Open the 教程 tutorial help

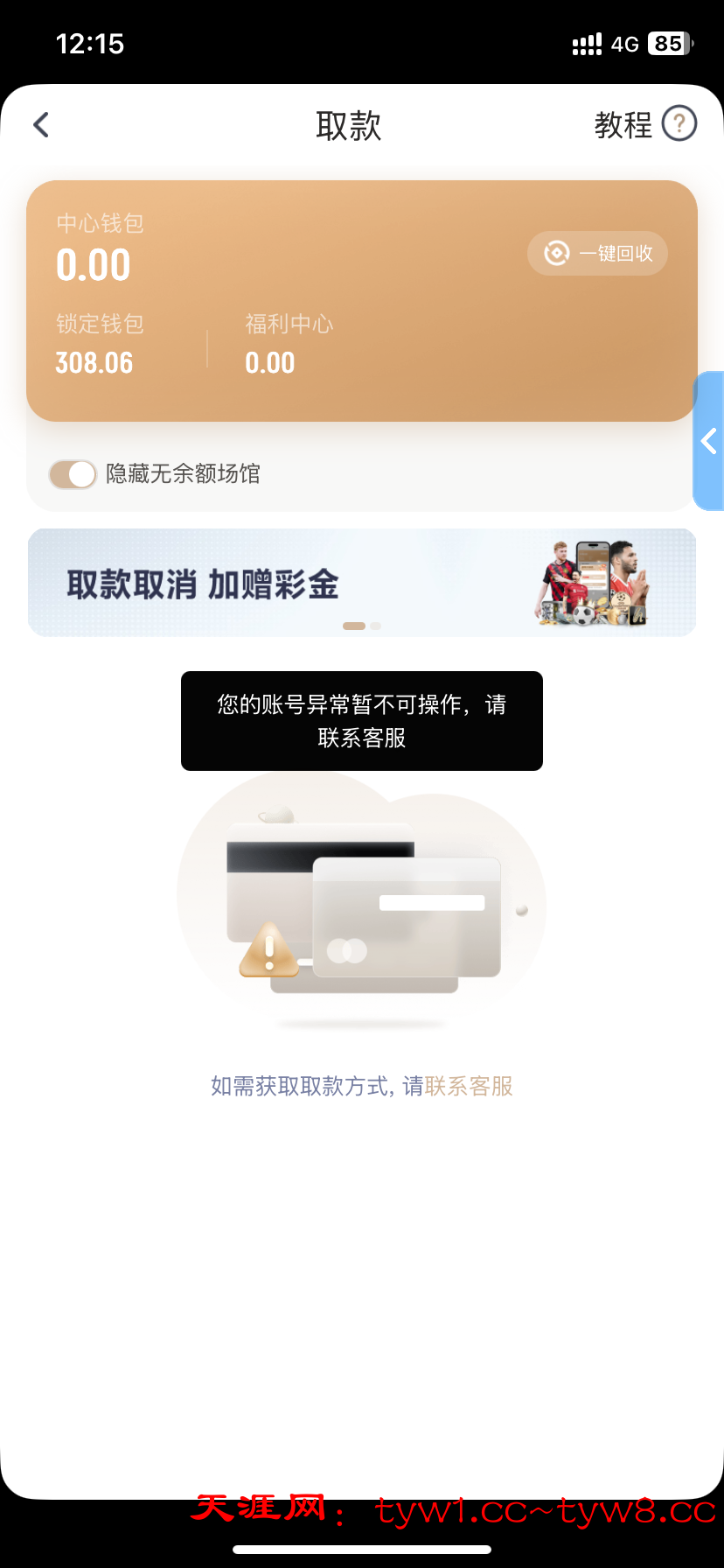click(x=645, y=124)
